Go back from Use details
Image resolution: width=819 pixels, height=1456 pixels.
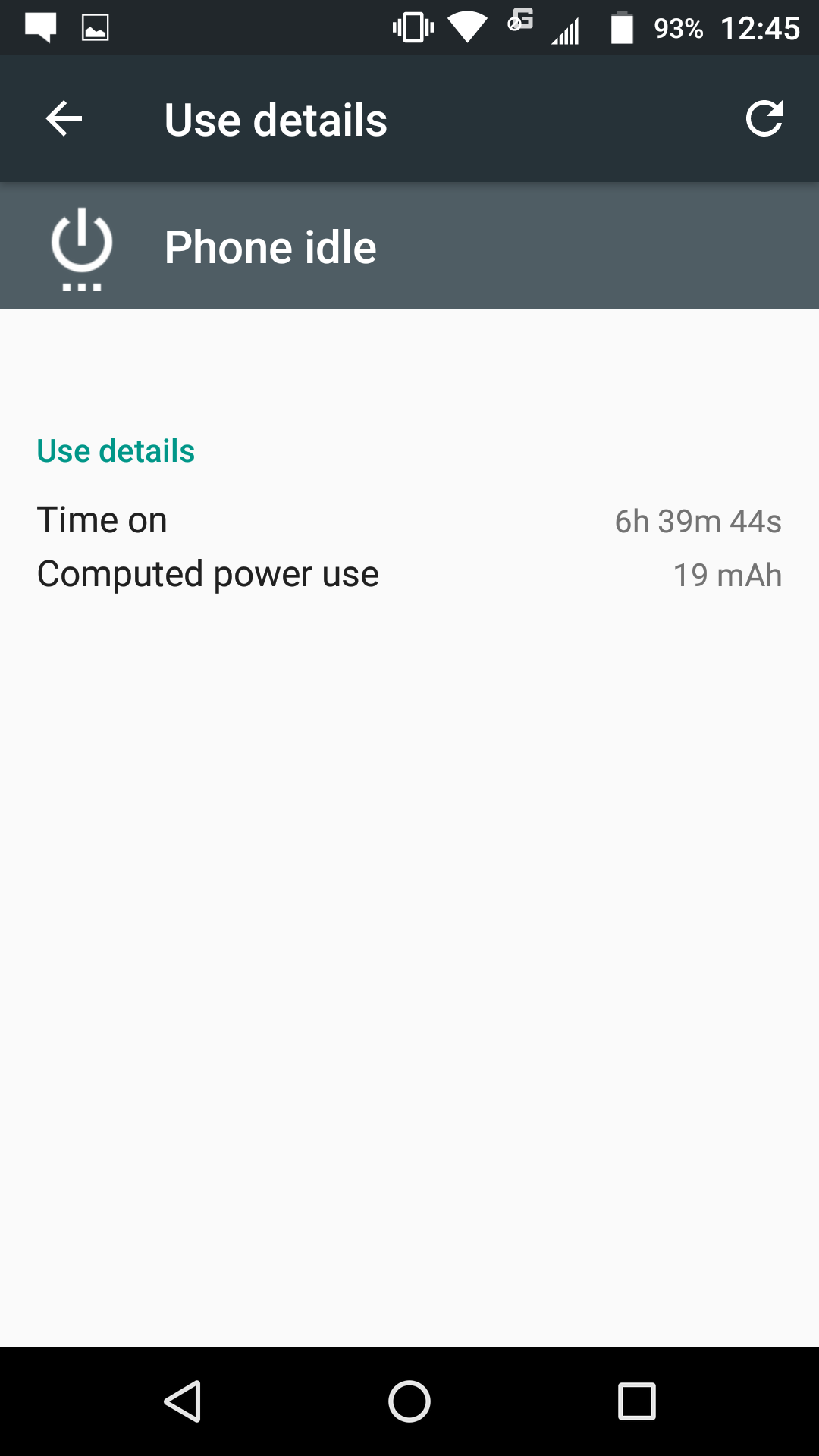pos(64,119)
